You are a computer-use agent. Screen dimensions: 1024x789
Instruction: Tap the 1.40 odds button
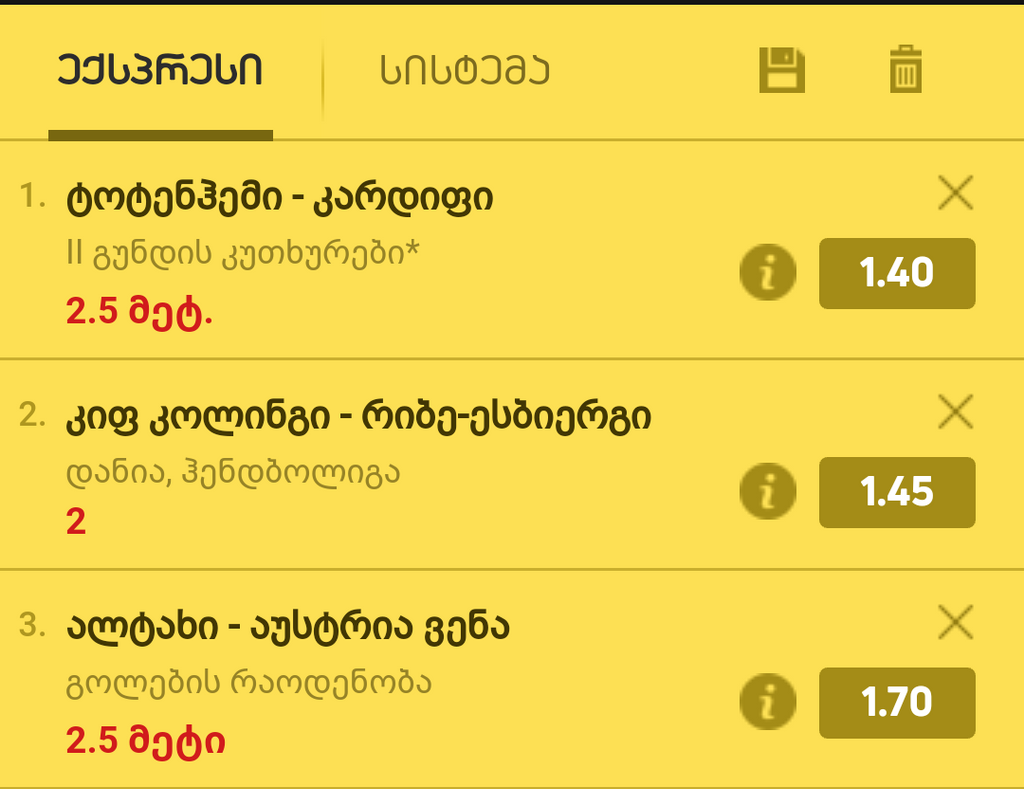897,273
